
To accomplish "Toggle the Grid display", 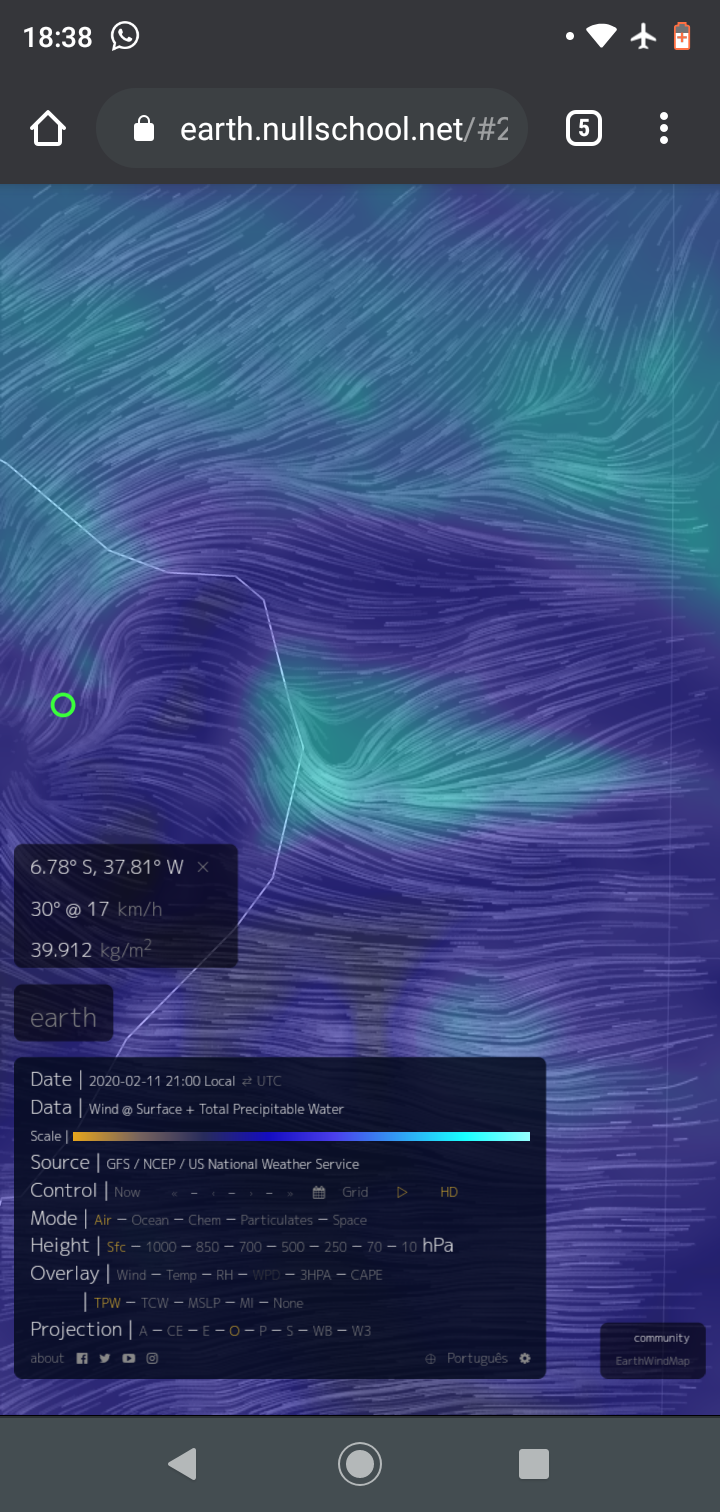I will [355, 1192].
